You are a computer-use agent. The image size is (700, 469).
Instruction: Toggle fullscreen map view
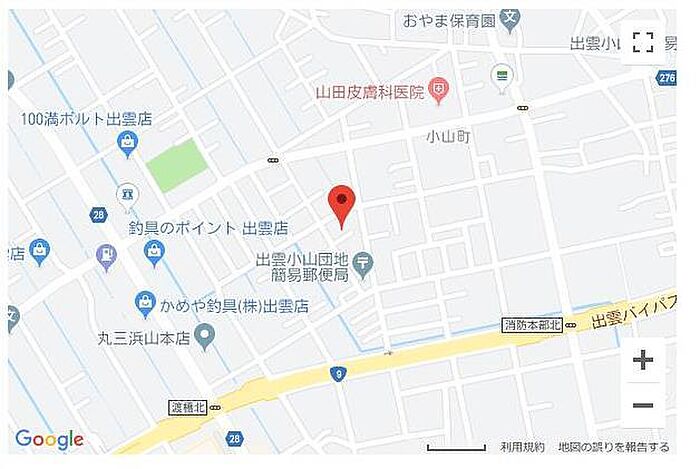coord(643,42)
